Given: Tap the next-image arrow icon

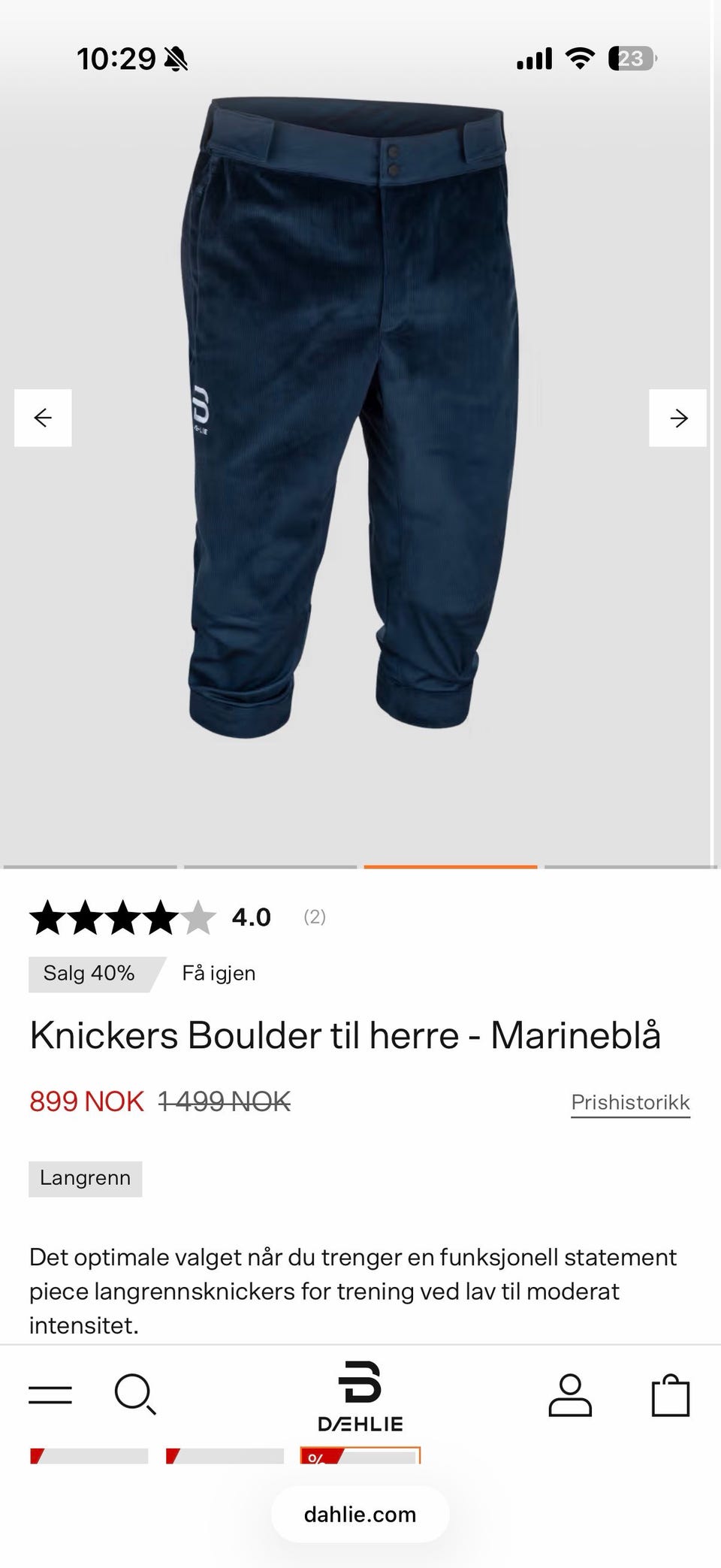Looking at the screenshot, I should coord(677,417).
